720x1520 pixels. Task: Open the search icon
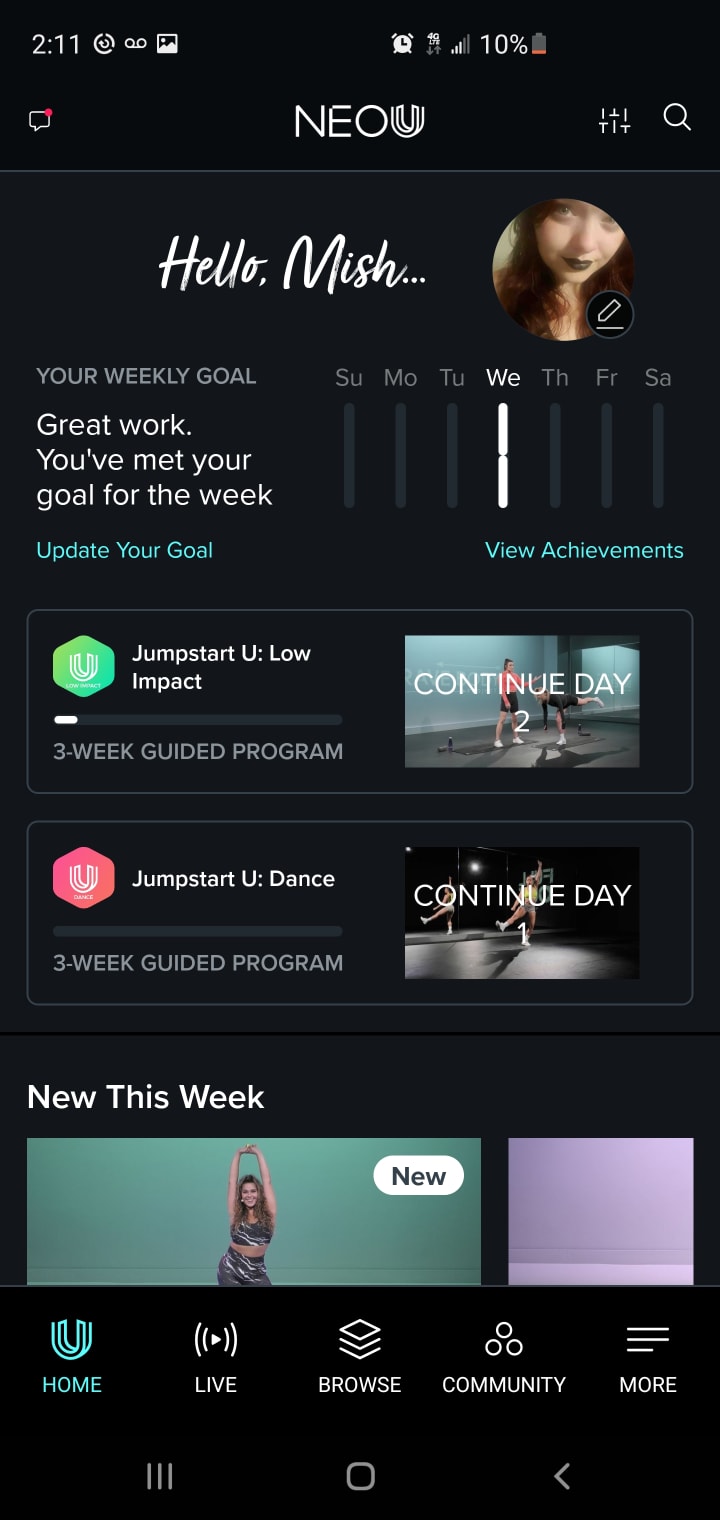point(677,119)
